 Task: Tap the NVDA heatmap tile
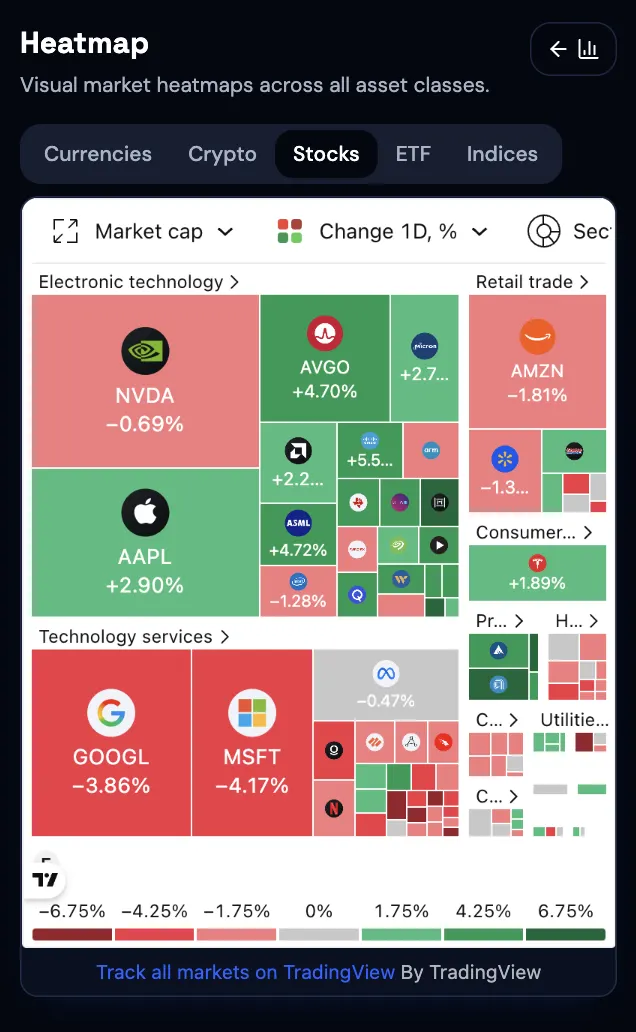(145, 381)
